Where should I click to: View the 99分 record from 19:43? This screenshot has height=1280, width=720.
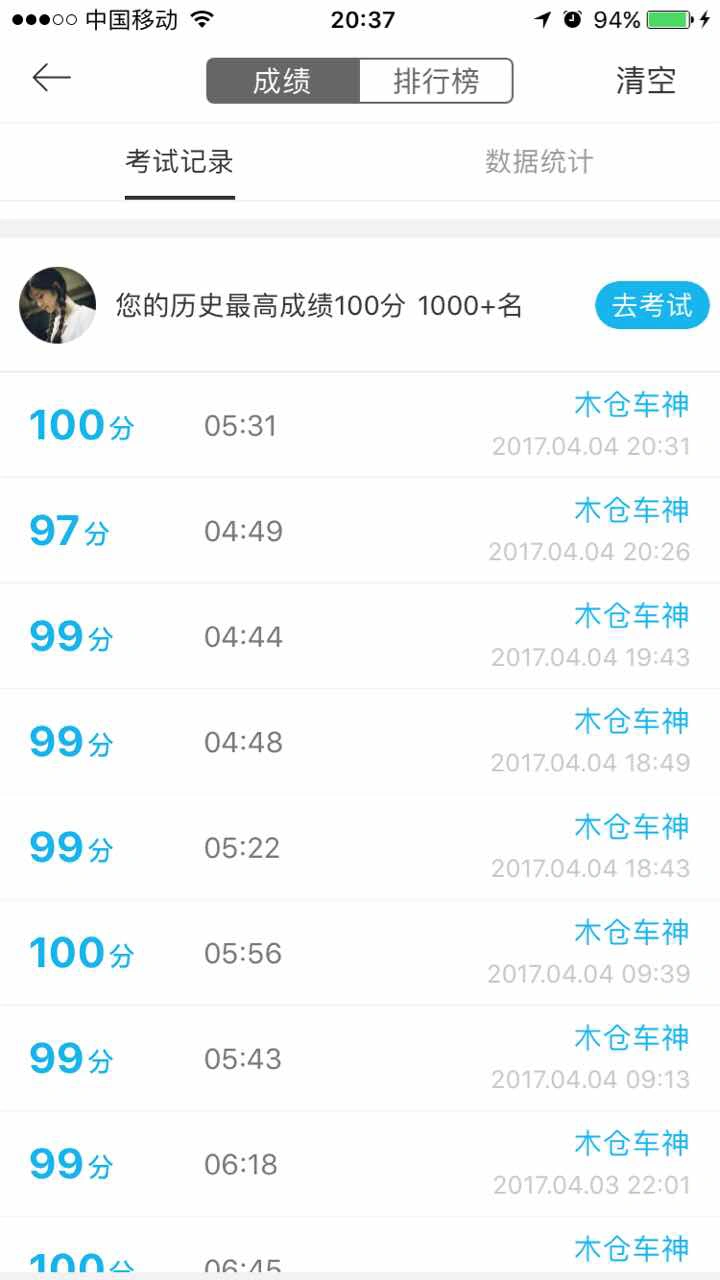360,636
